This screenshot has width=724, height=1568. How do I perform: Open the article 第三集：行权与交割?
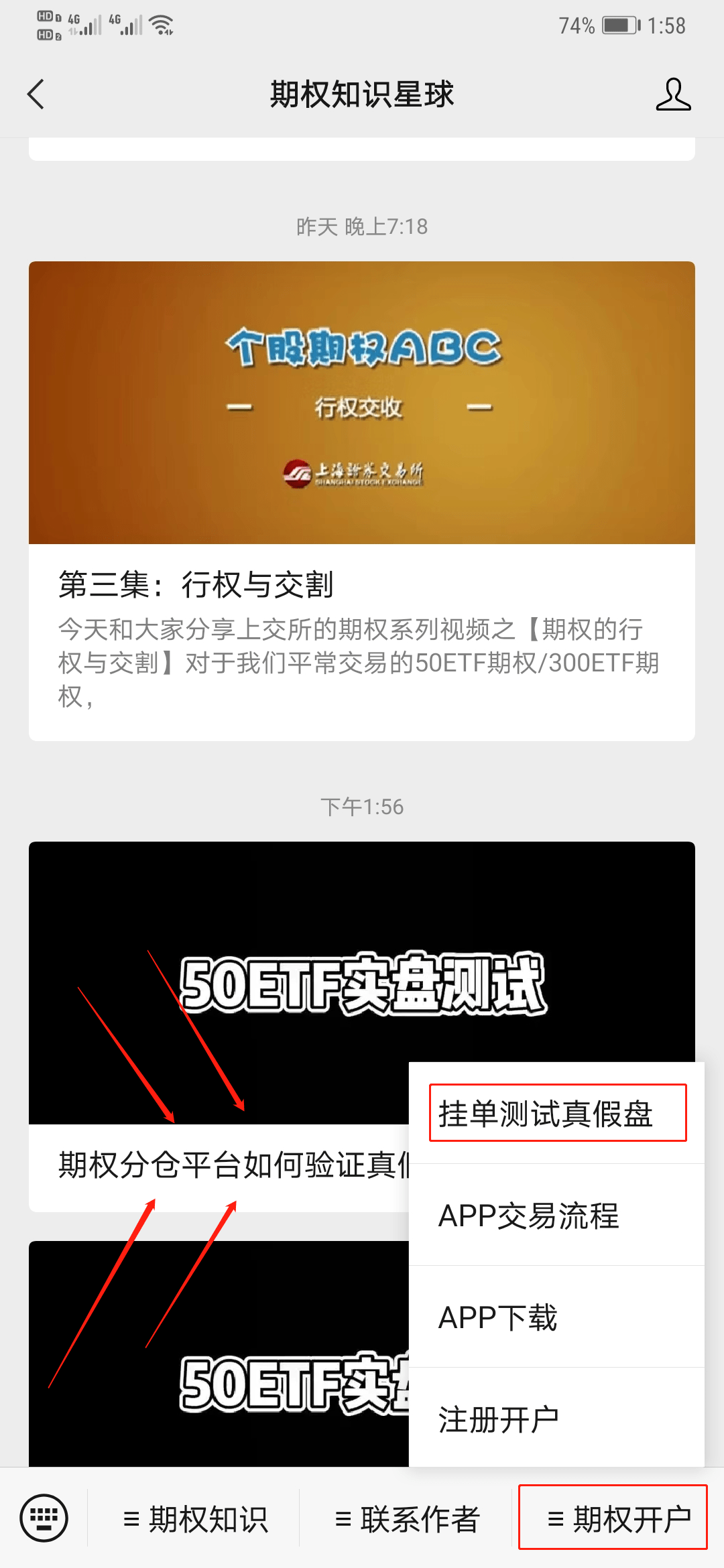tap(362, 501)
